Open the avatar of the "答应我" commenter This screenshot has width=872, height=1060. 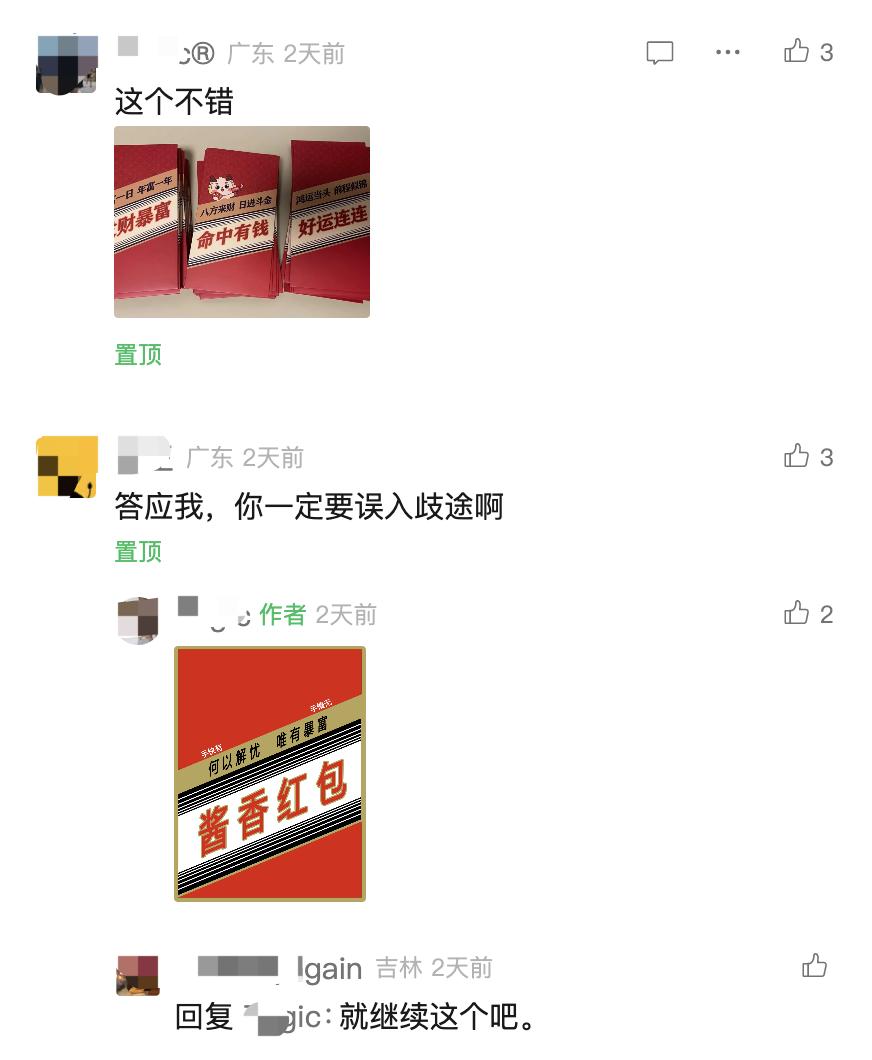coord(67,466)
